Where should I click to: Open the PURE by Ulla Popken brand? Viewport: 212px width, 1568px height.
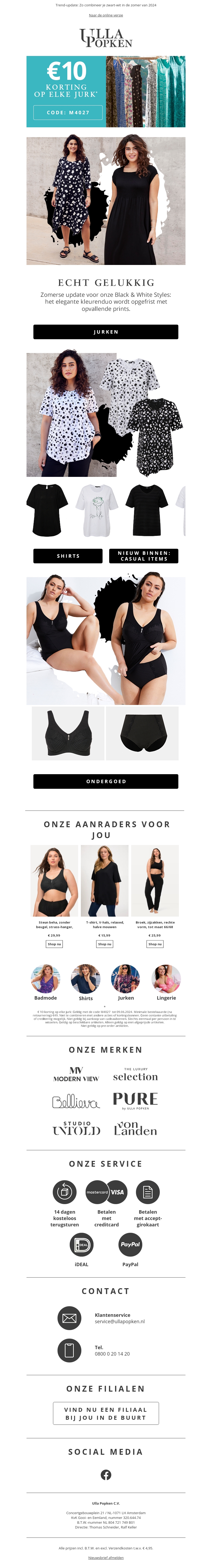135,1100
